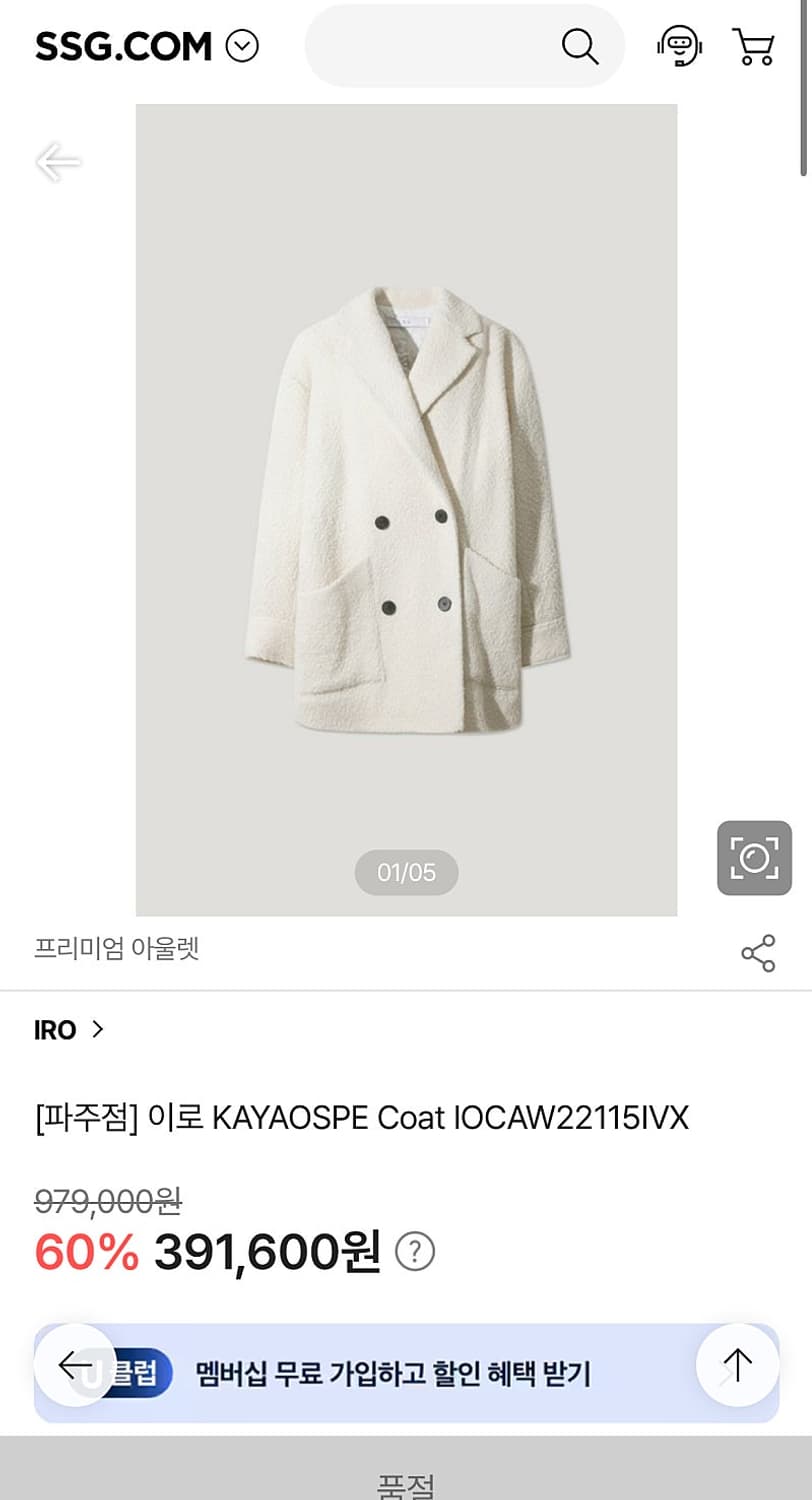Tap the 01/05 image counter indicator
812x1500 pixels.
(x=406, y=872)
